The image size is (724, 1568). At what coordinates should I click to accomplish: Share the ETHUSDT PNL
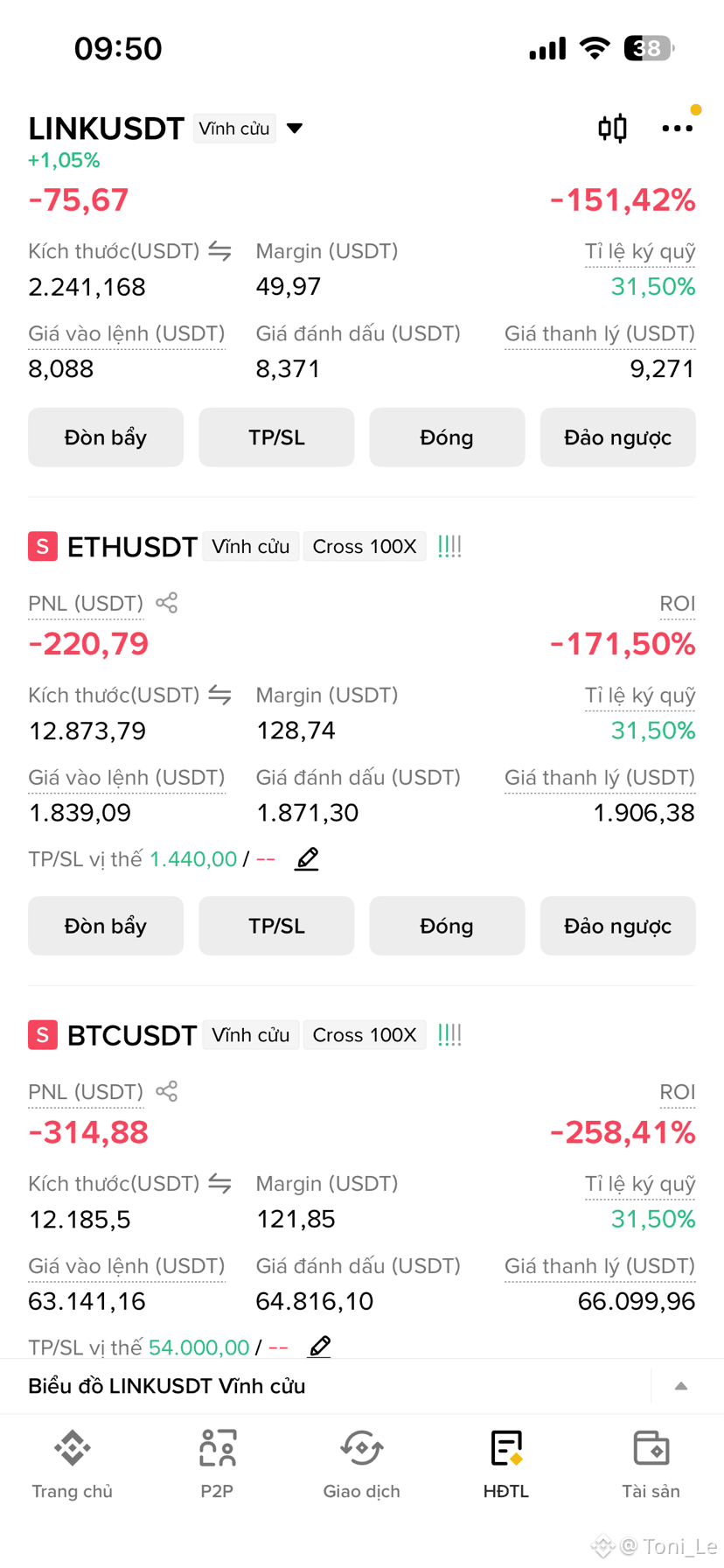[x=167, y=603]
